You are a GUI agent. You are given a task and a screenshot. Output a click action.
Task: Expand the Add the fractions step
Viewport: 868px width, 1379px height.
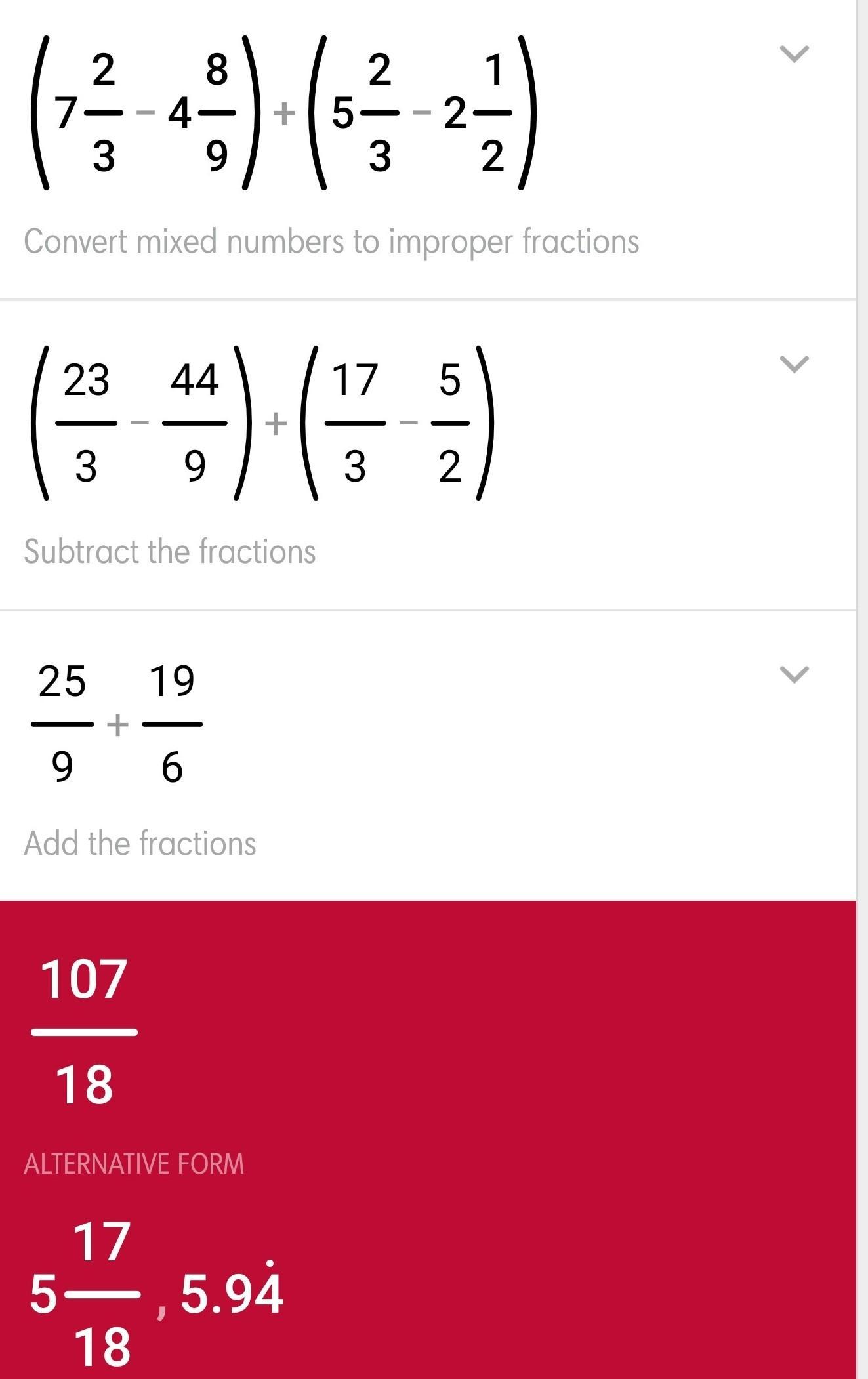click(x=794, y=674)
